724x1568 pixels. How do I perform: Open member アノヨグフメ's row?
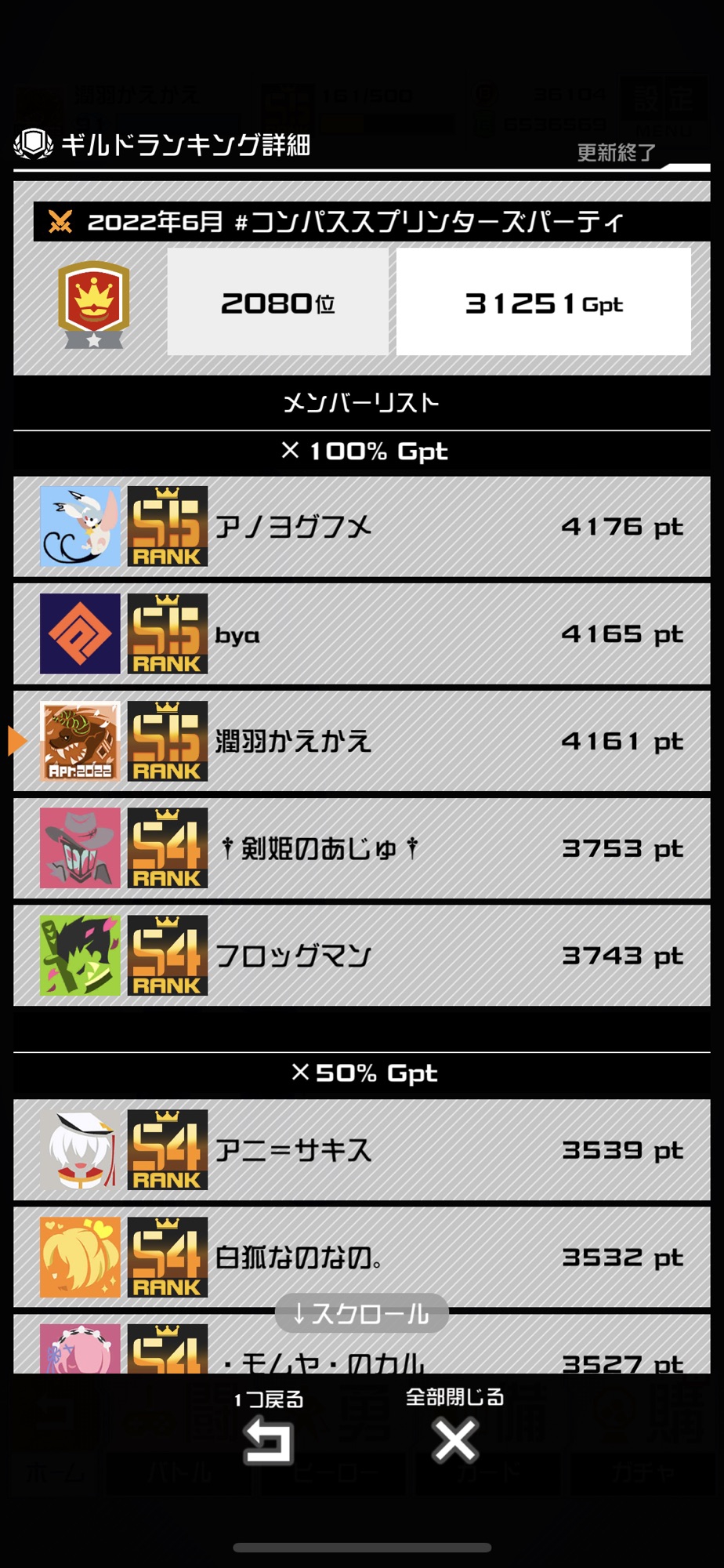[x=362, y=527]
